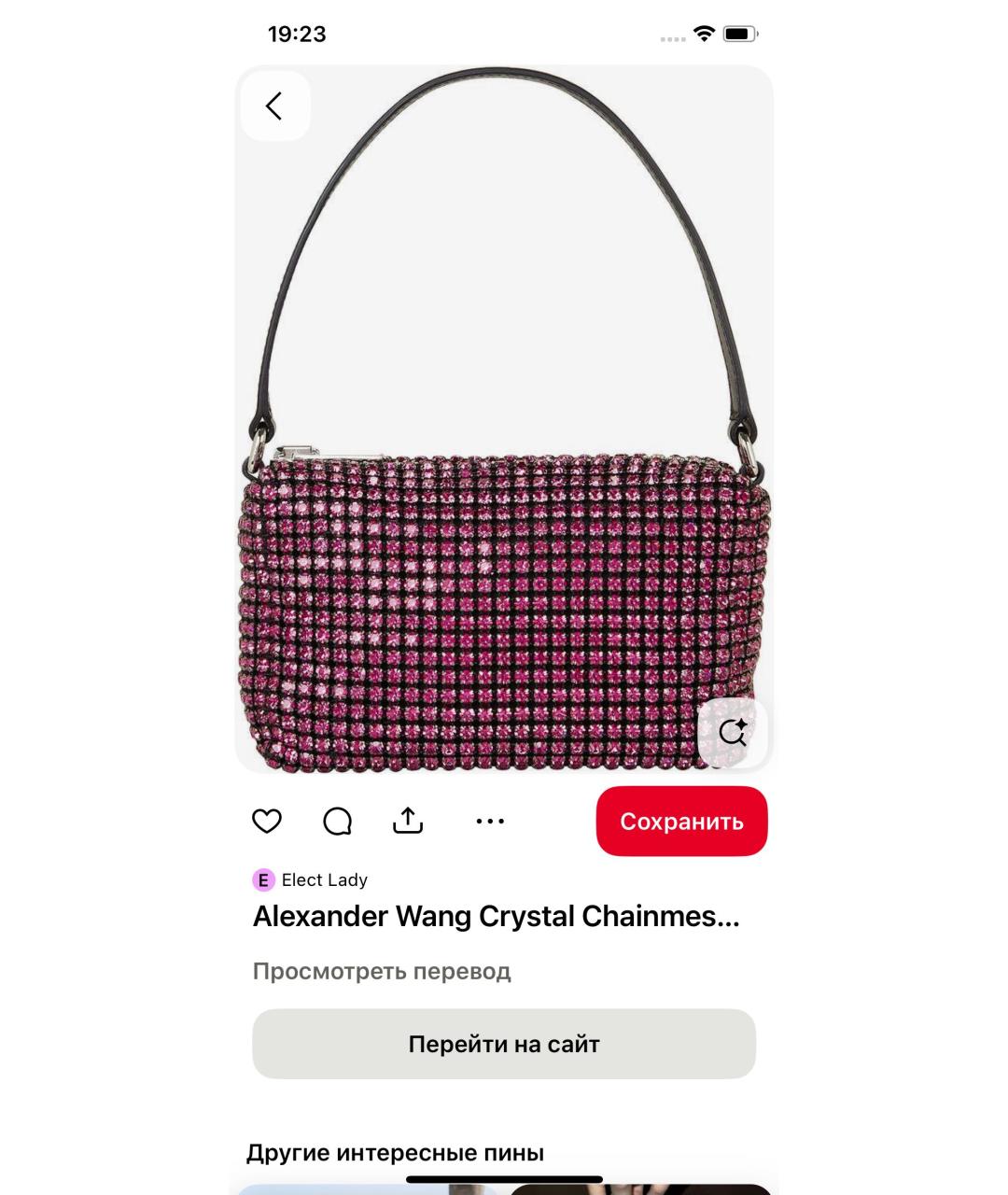Screen dimensions: 1008x1195
Task: Tap 'Просмотреть перевод' to translate the title
Action: (381, 970)
